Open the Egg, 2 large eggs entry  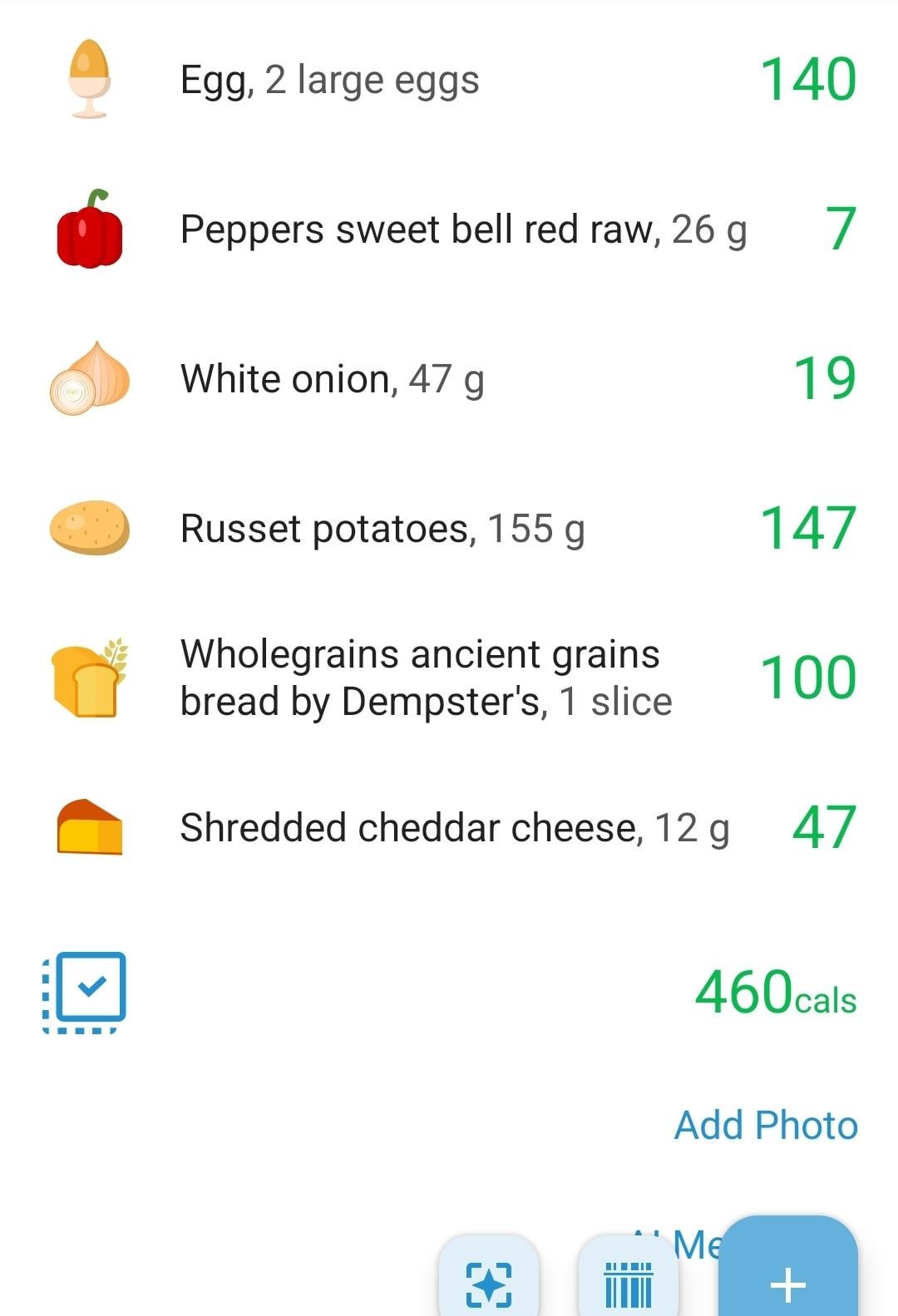449,80
